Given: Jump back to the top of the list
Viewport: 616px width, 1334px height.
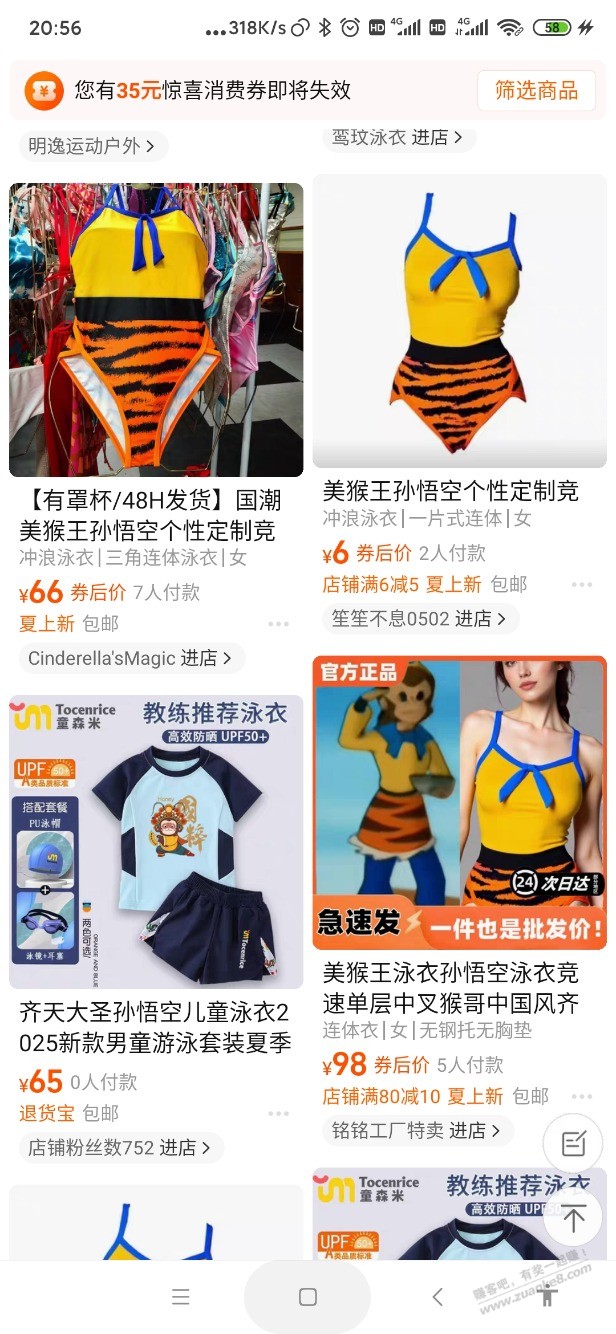Looking at the screenshot, I should coord(573,1218).
